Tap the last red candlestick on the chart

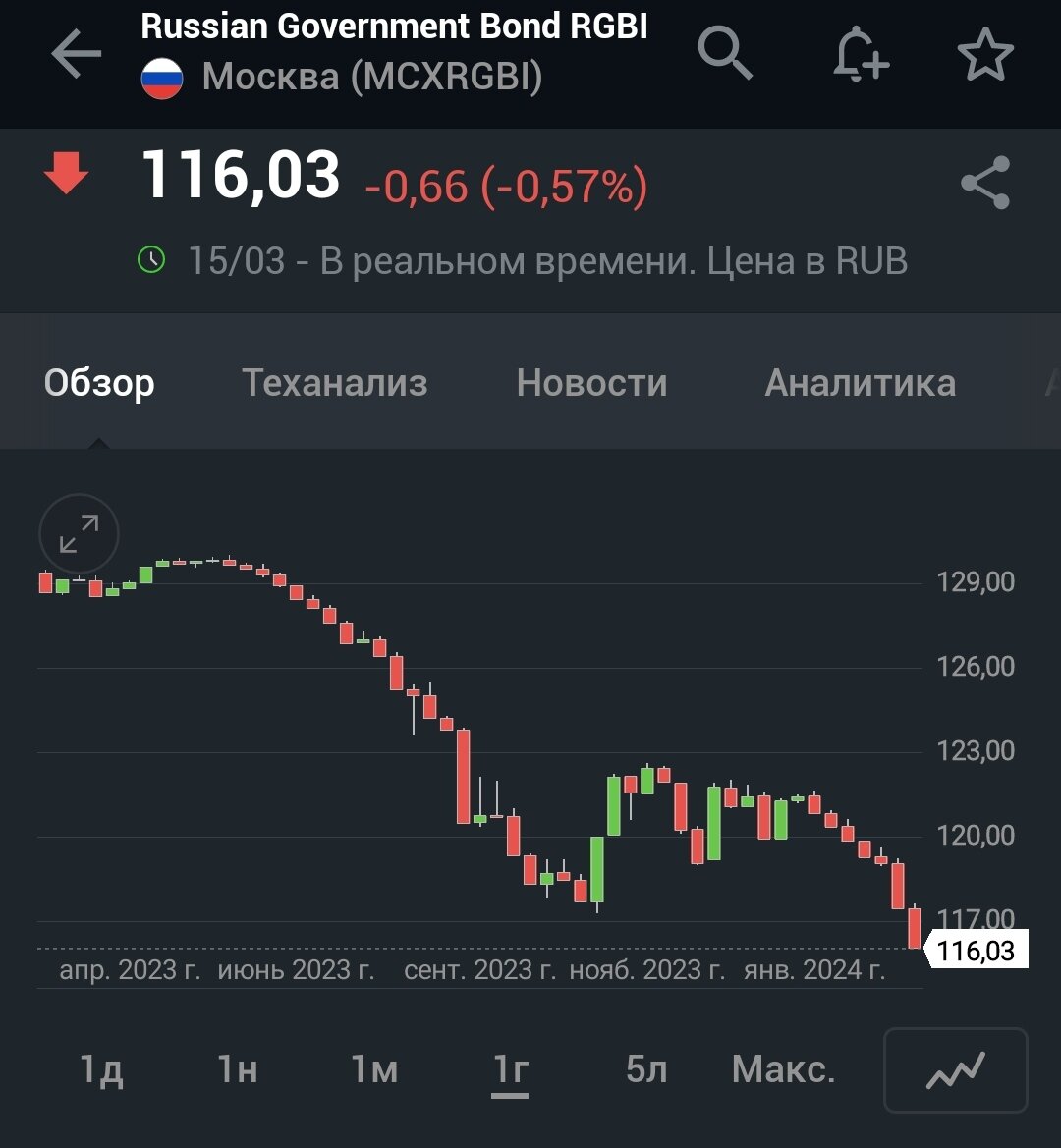point(915,928)
